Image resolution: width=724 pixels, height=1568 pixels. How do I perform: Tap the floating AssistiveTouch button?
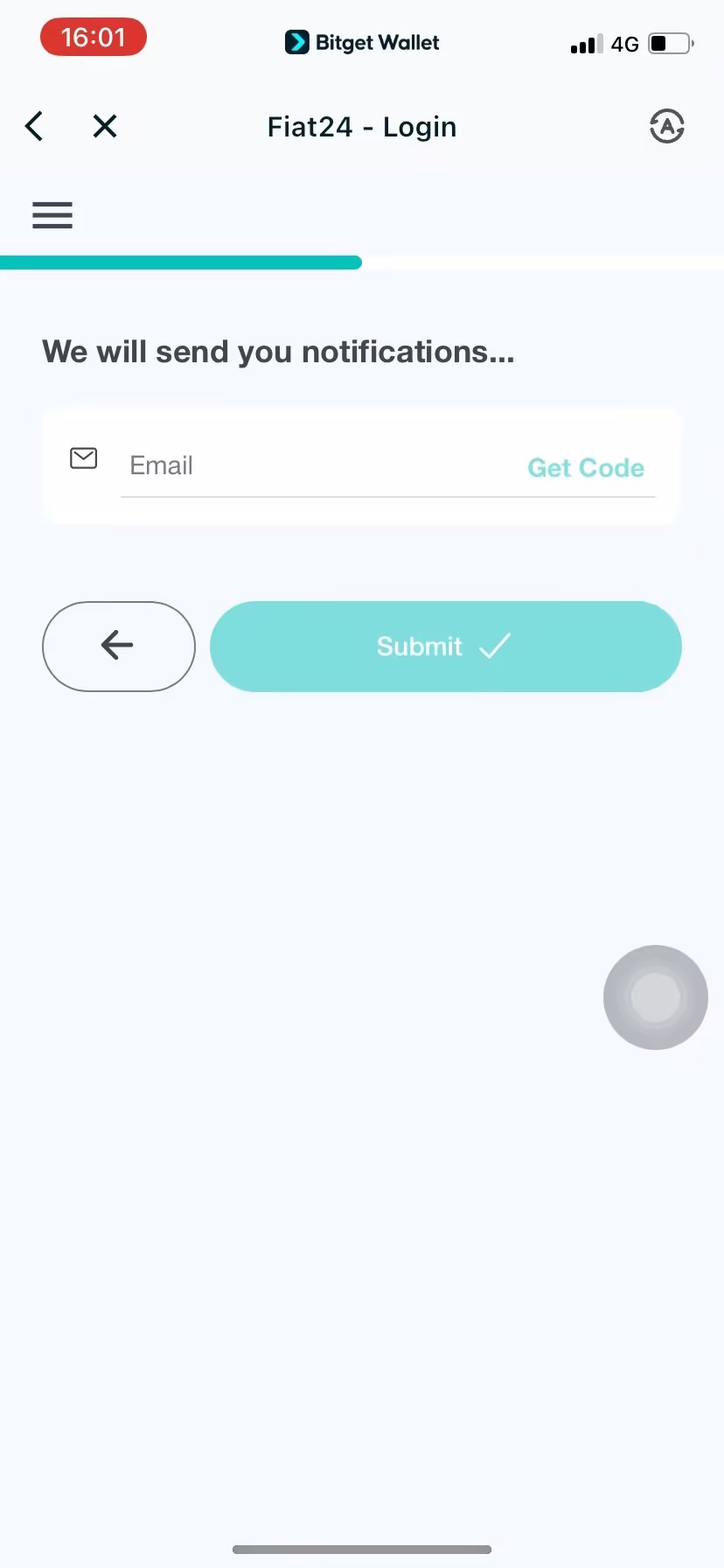tap(655, 997)
